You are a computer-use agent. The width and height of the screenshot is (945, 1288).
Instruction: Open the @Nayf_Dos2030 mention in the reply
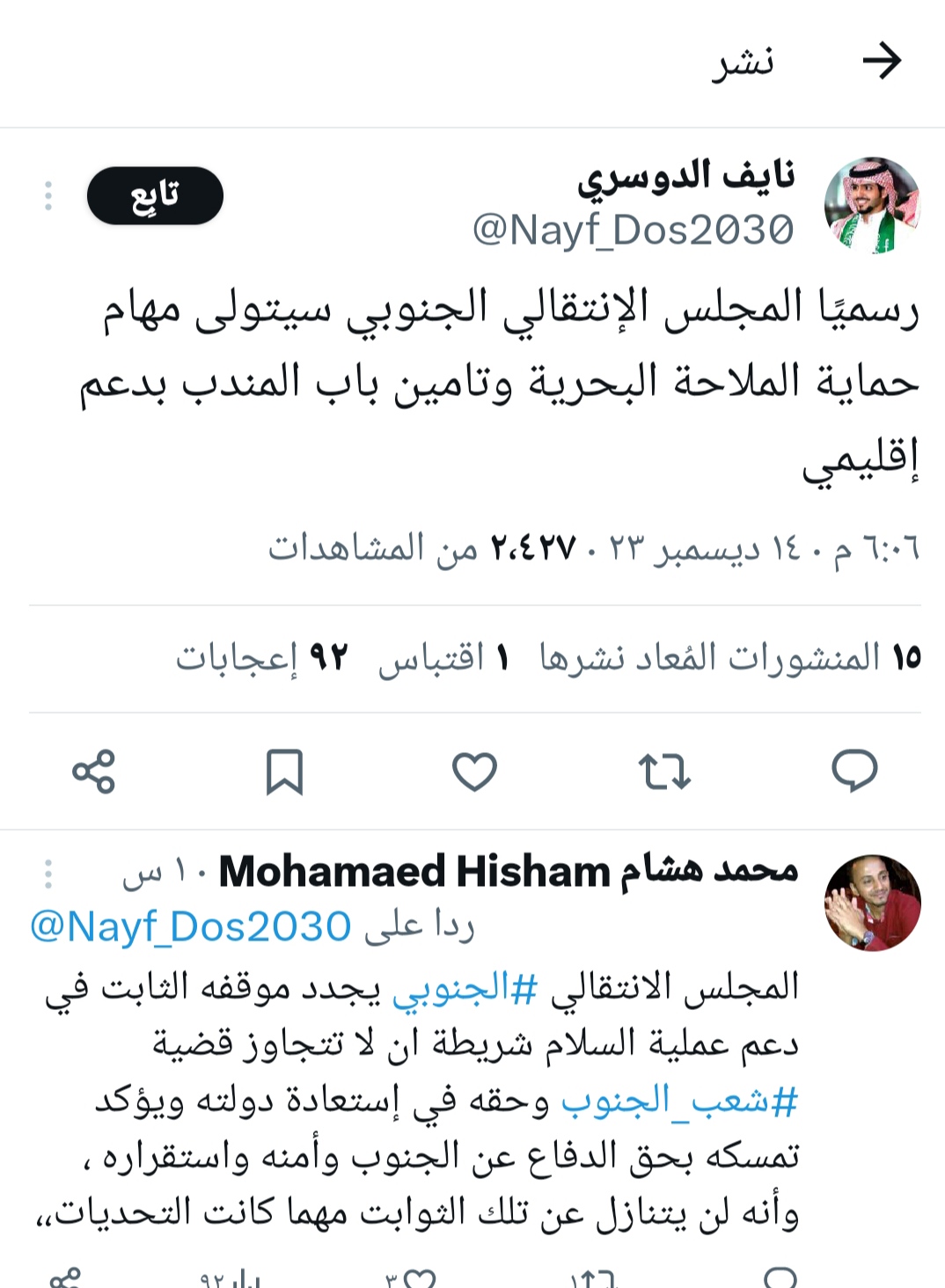click(191, 926)
